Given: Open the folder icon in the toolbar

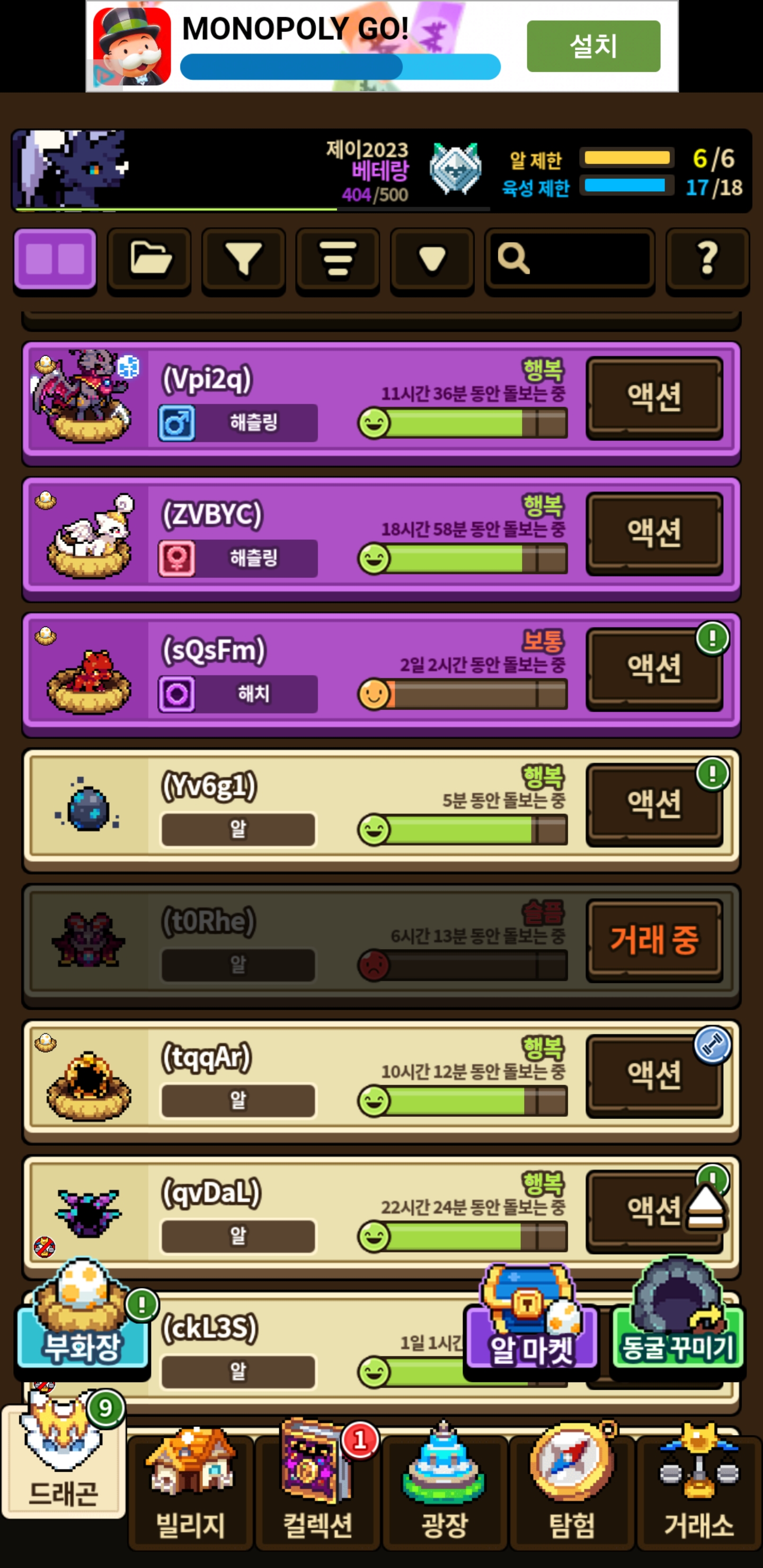Looking at the screenshot, I should point(149,260).
